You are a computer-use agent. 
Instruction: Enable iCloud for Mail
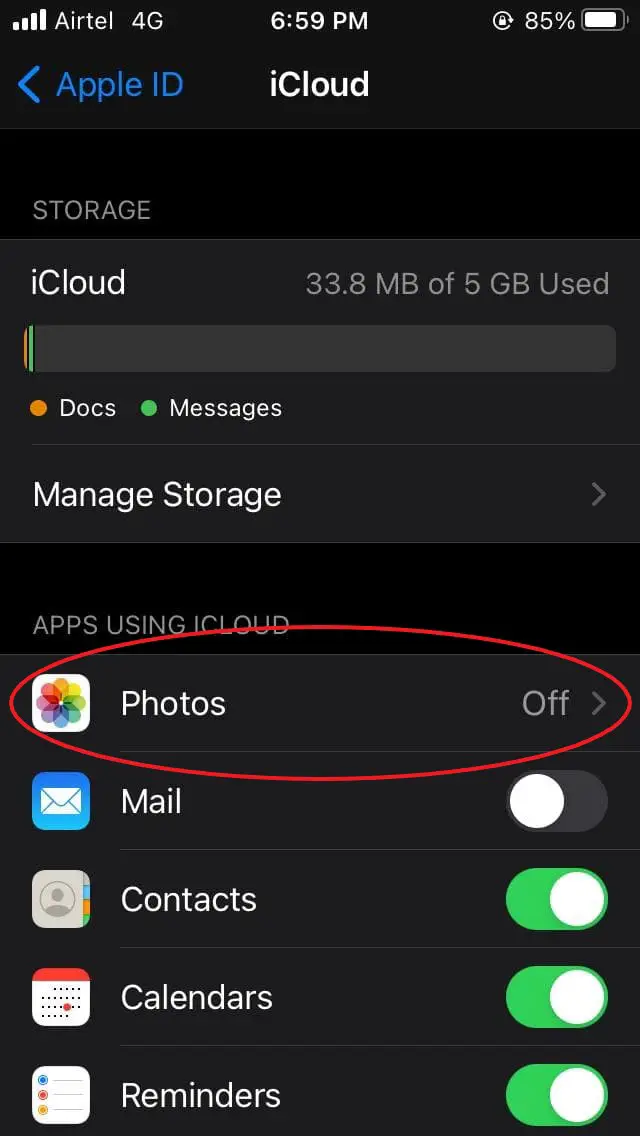coord(557,801)
